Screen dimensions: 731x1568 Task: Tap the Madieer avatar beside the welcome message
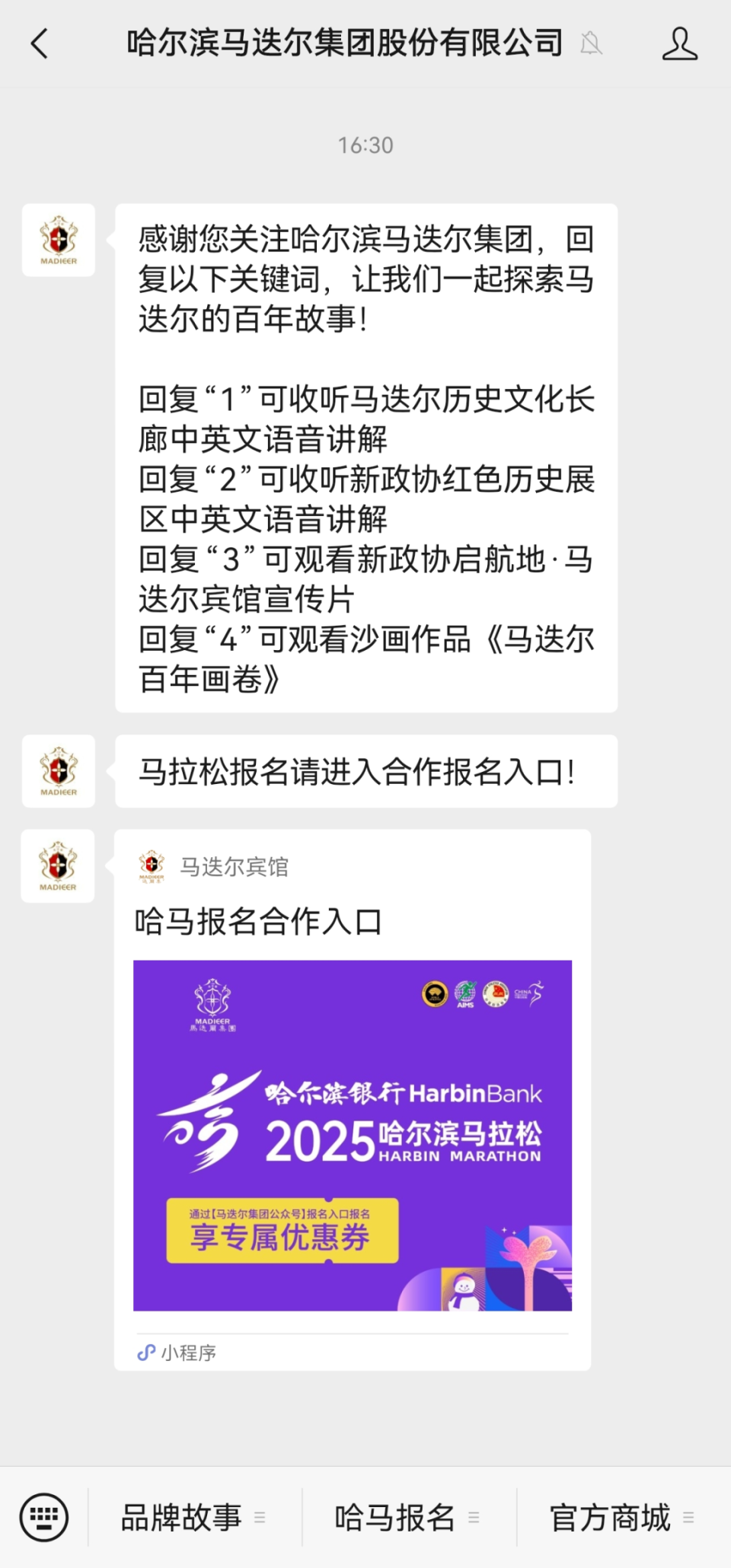pos(59,240)
